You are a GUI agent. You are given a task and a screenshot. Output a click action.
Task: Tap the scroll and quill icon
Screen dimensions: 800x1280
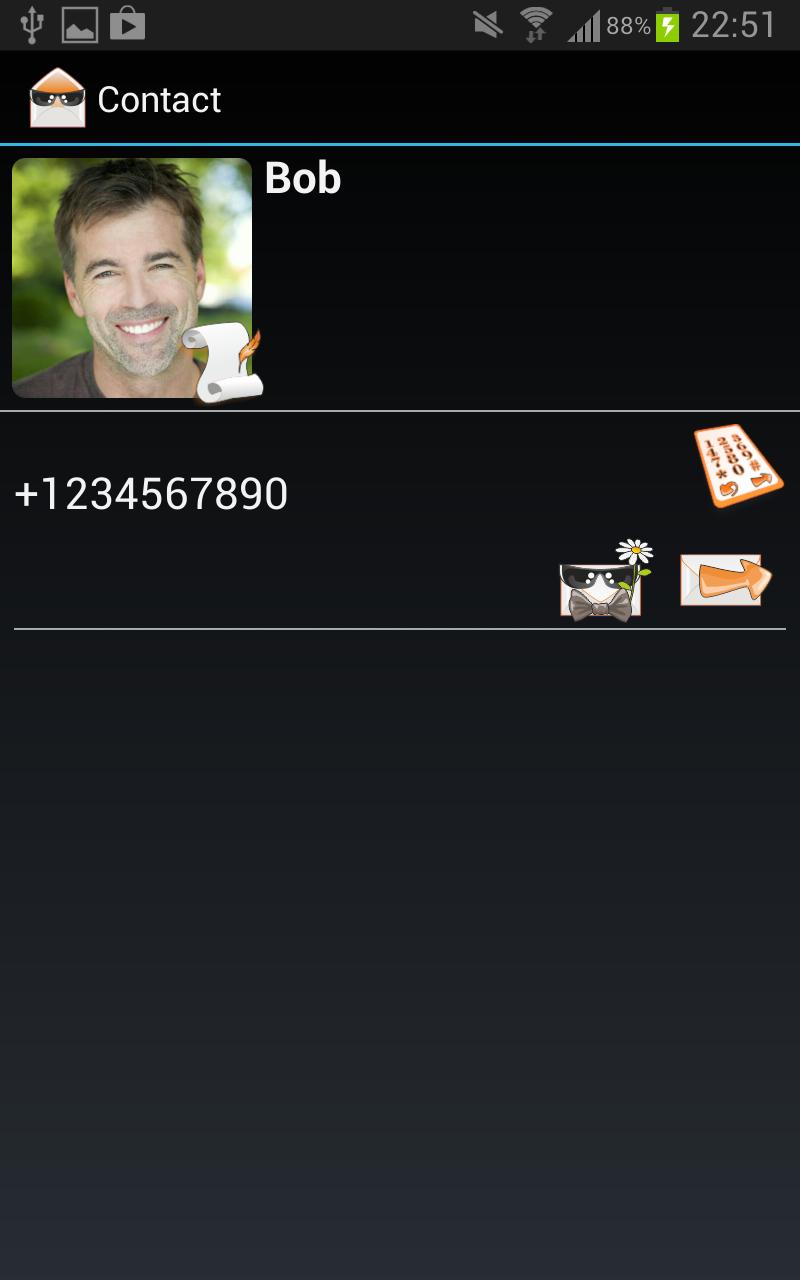(x=224, y=366)
